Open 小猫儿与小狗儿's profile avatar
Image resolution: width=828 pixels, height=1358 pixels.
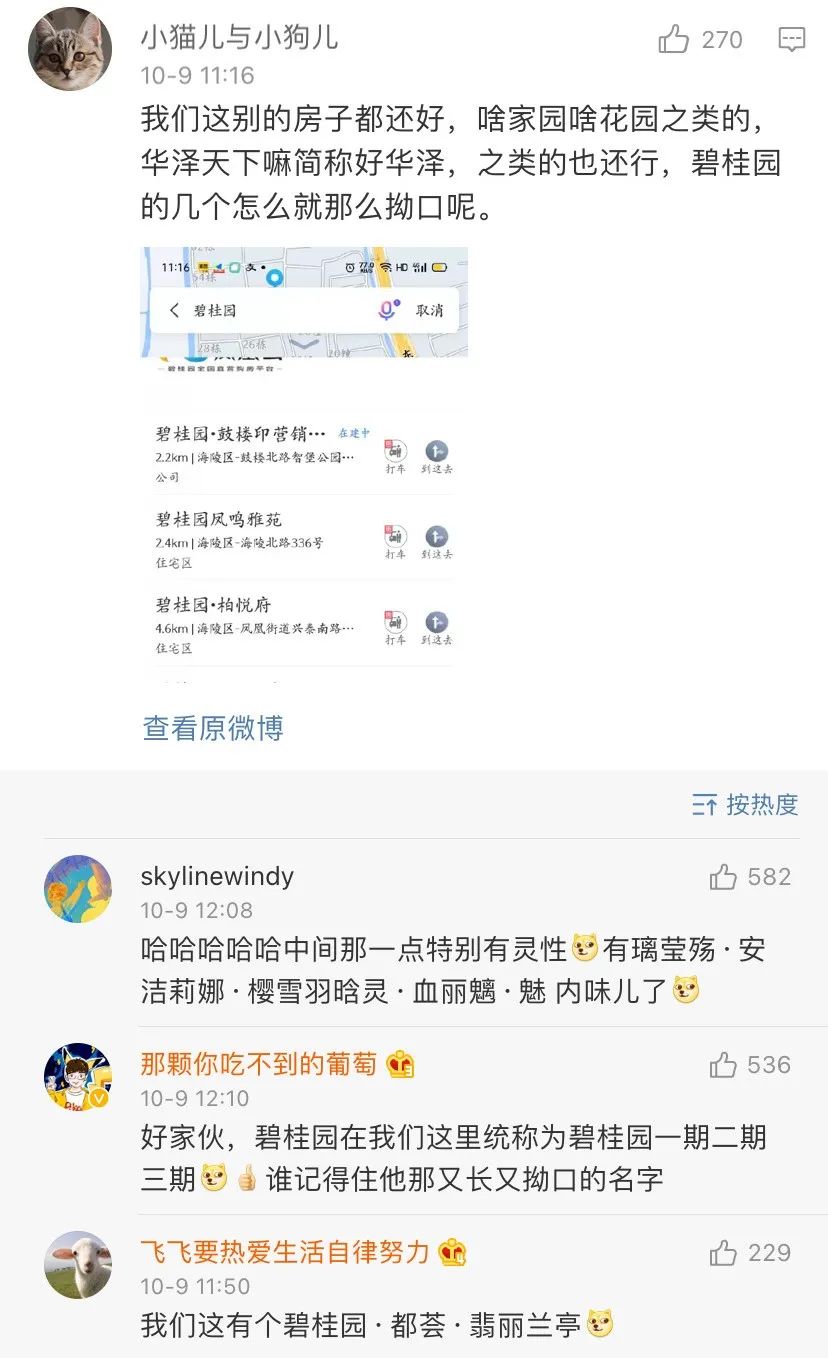tap(69, 50)
